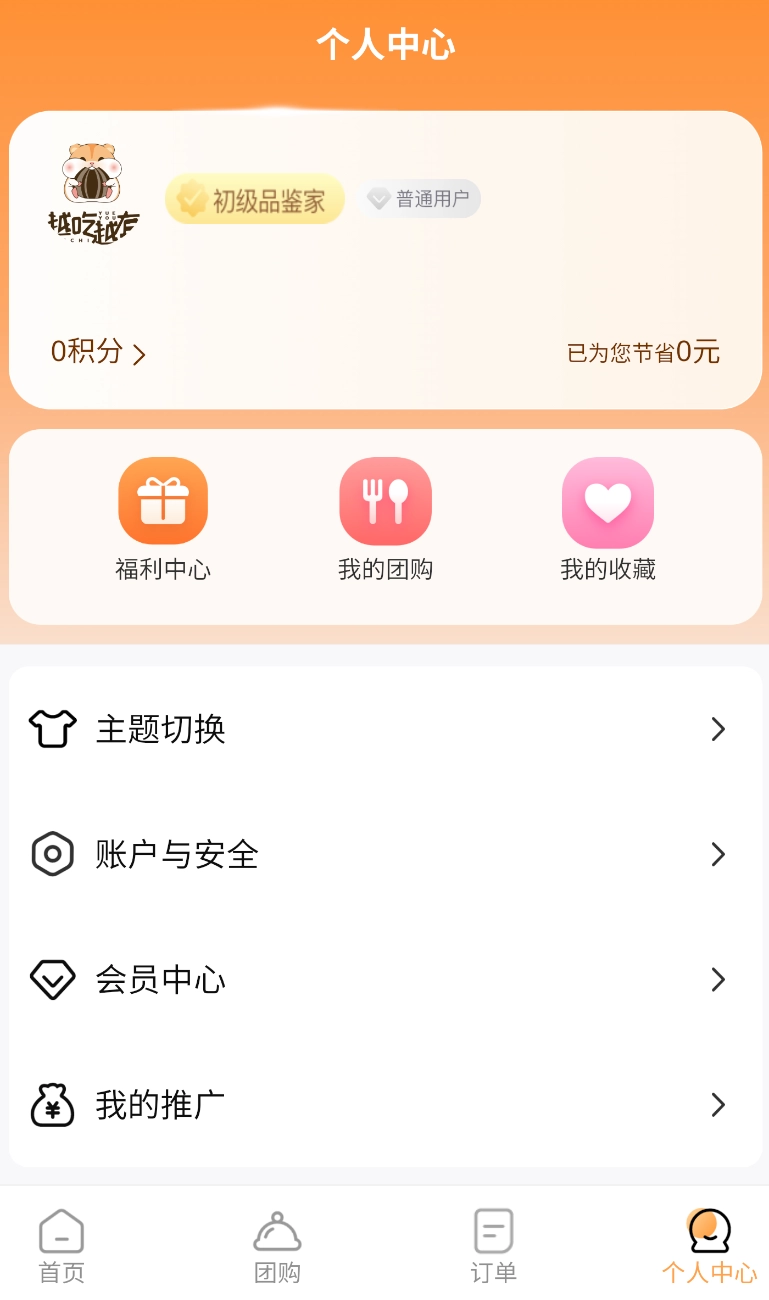Click the 已为您节省0元 savings label
The image size is (769, 1300).
pyautogui.click(x=645, y=352)
